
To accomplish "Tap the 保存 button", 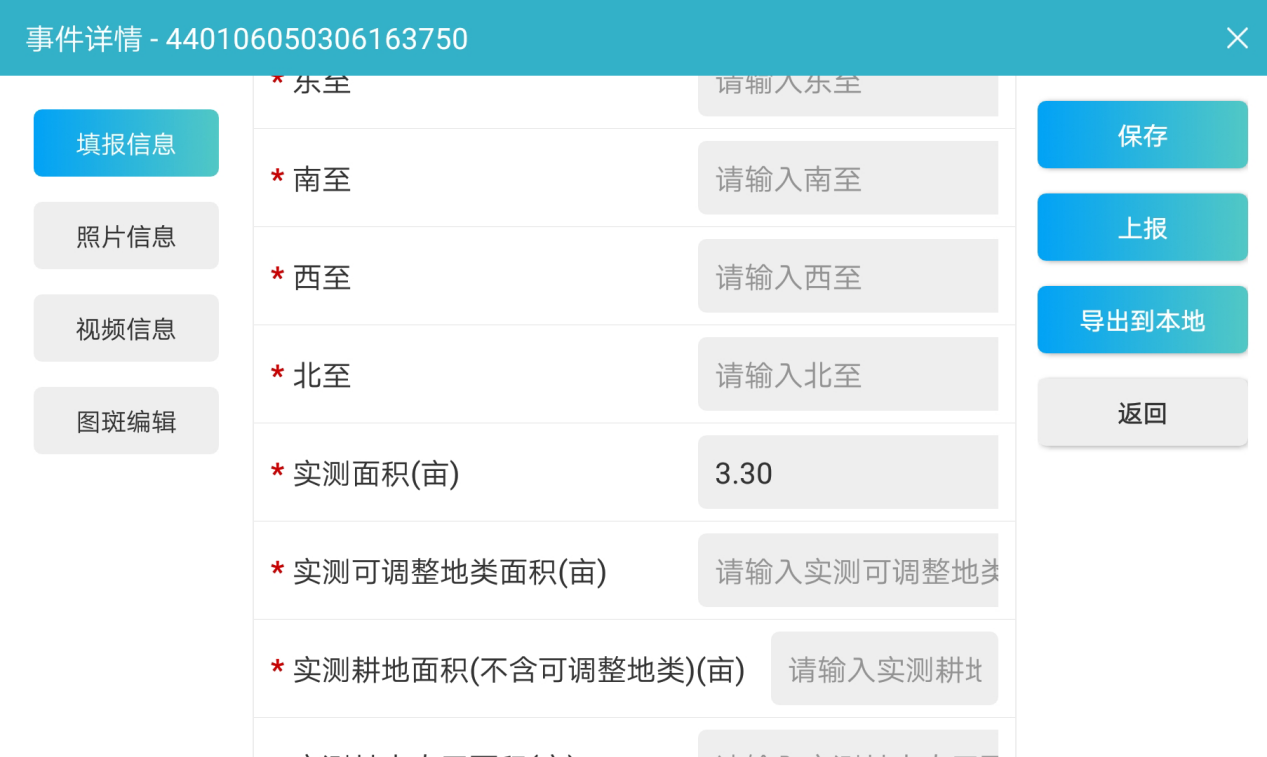I will [1142, 135].
